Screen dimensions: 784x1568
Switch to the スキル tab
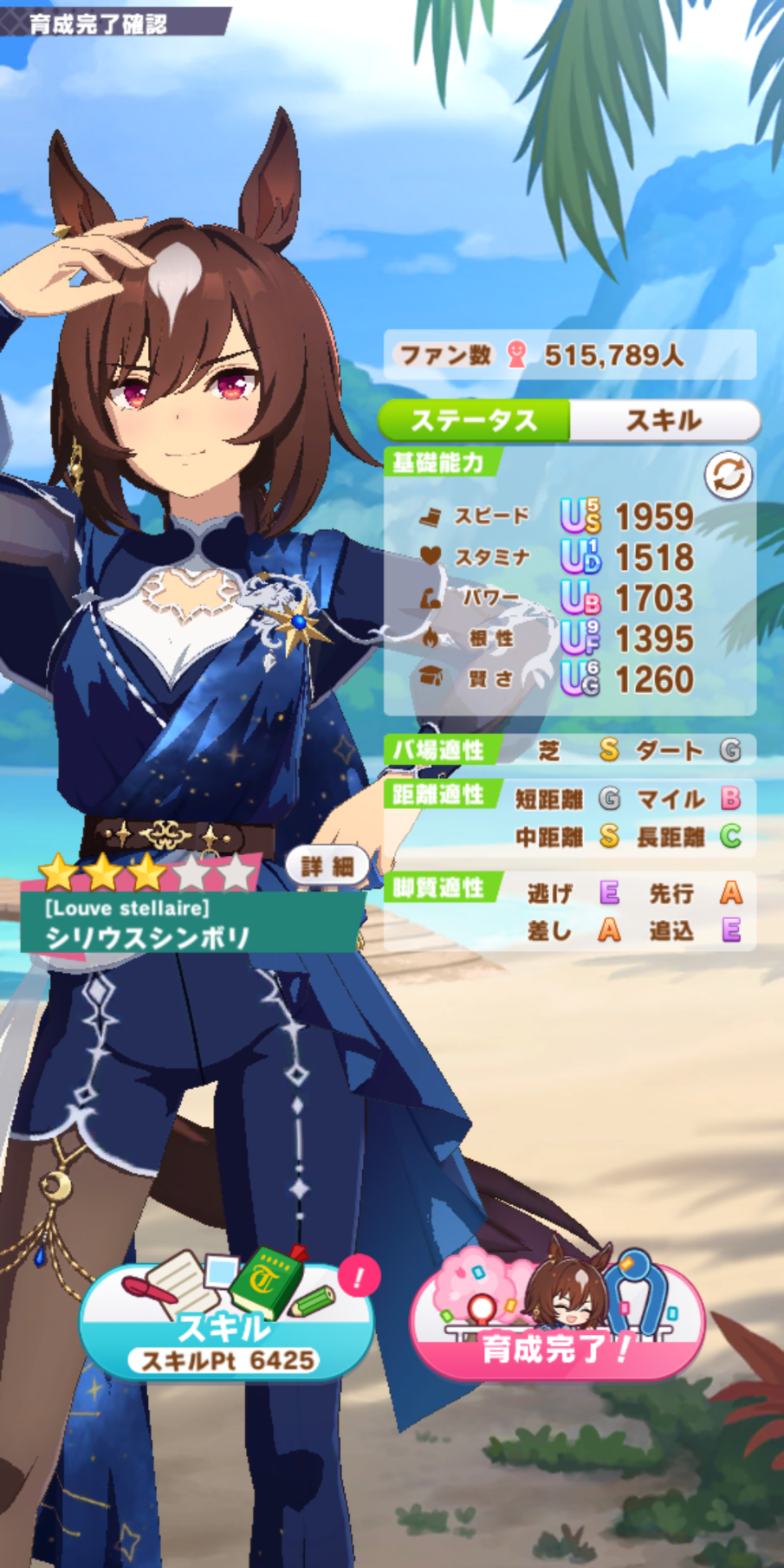[664, 421]
